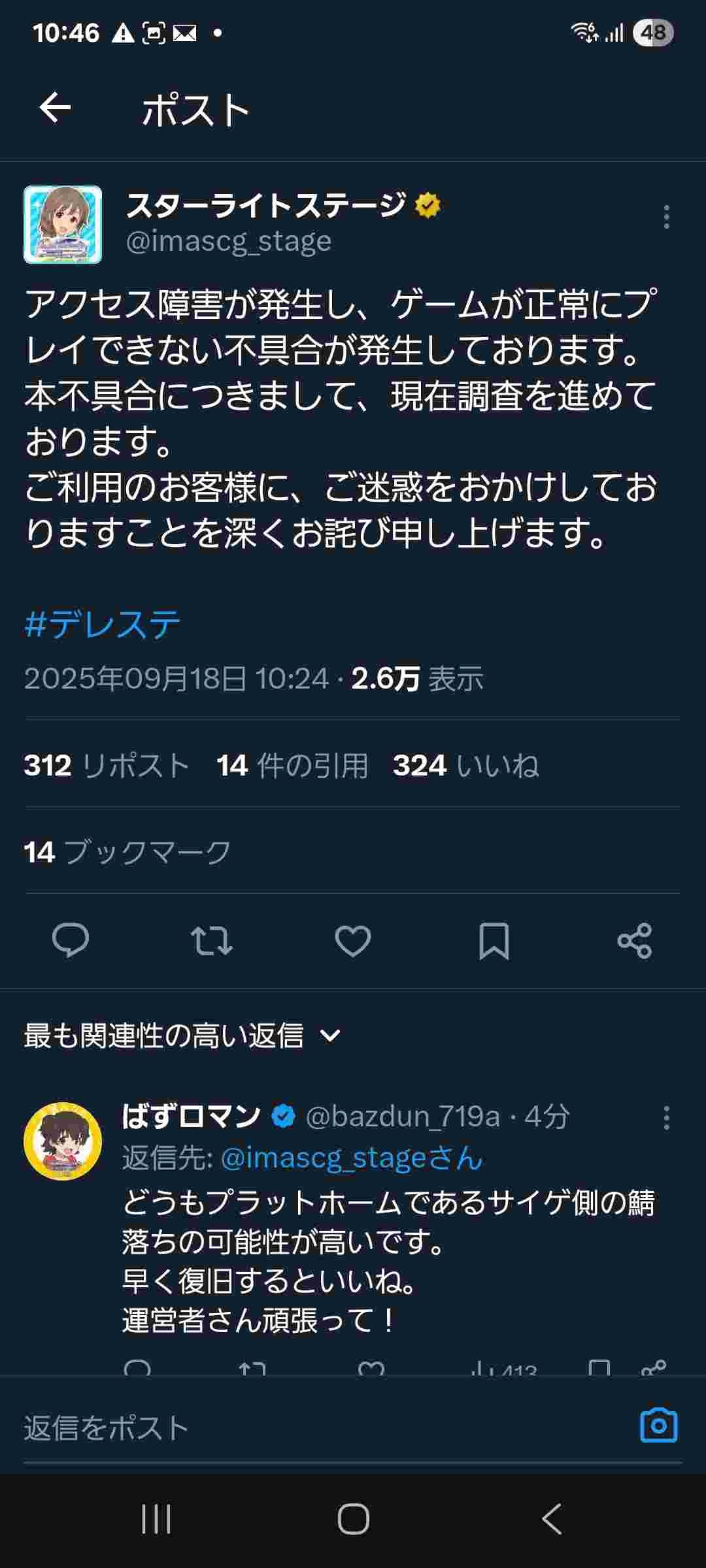Go to the system home screen
This screenshot has width=706, height=1568.
point(353,1518)
